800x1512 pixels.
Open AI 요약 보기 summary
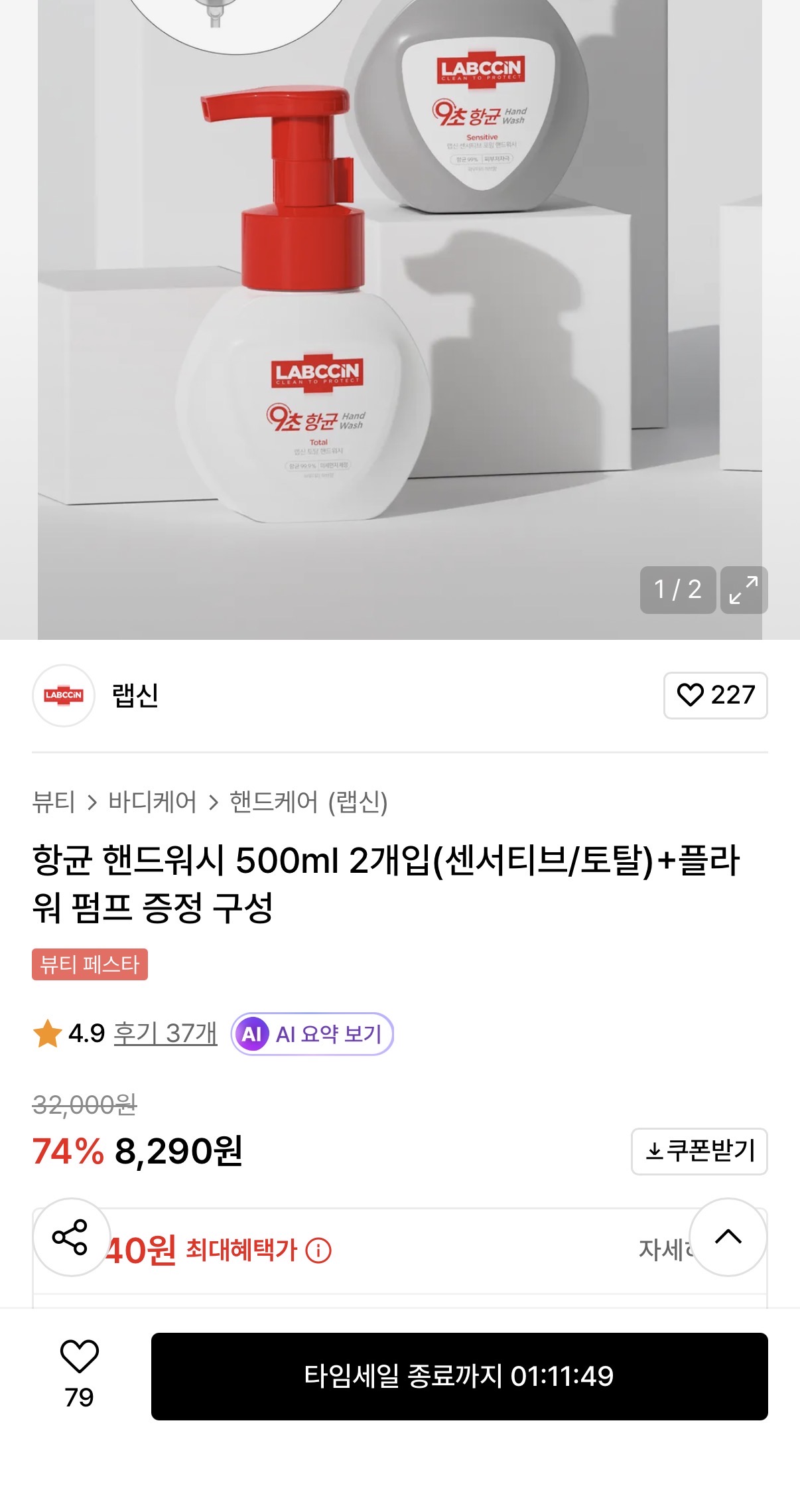tap(312, 1033)
